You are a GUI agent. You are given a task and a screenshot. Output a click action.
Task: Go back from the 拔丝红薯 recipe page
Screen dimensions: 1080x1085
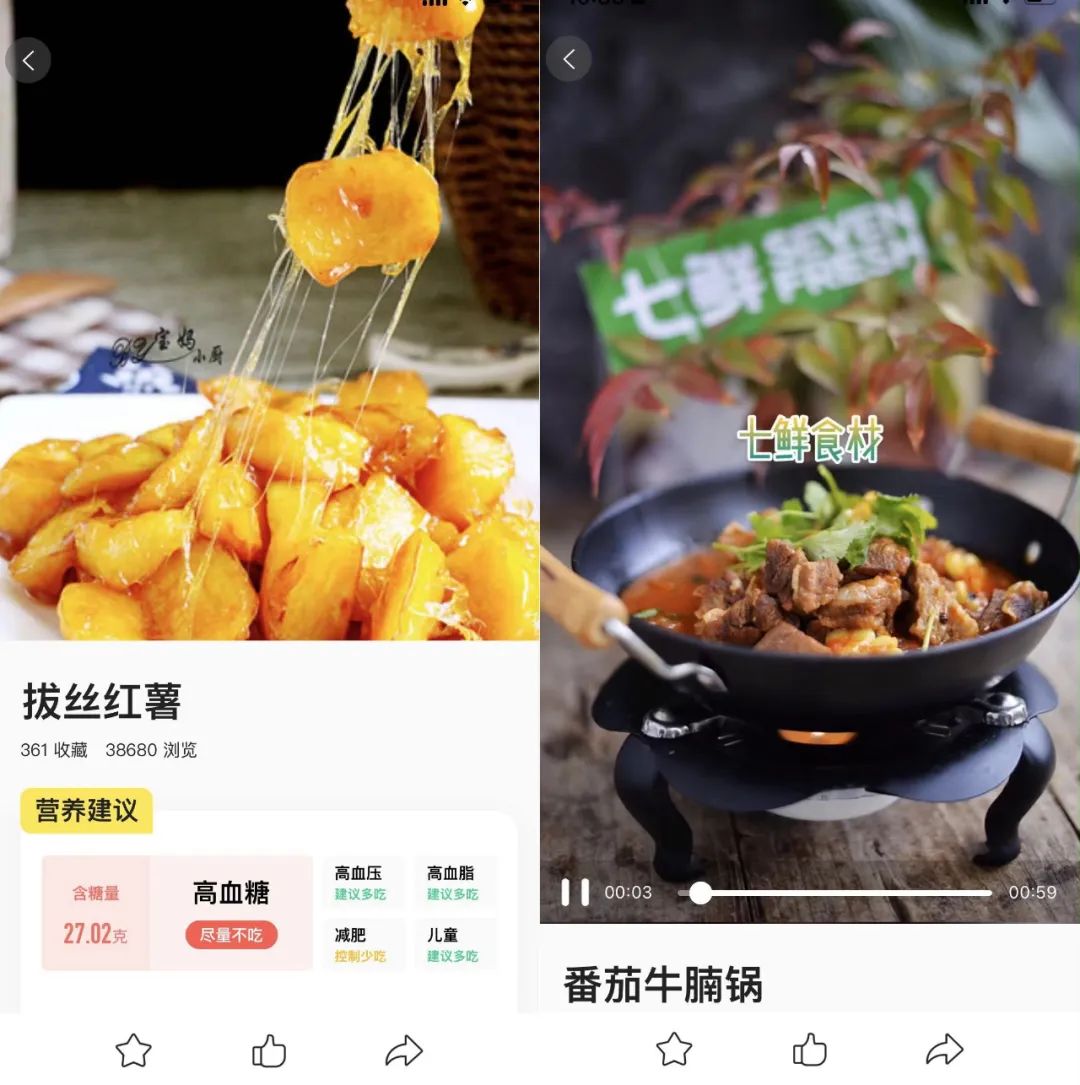[x=28, y=61]
